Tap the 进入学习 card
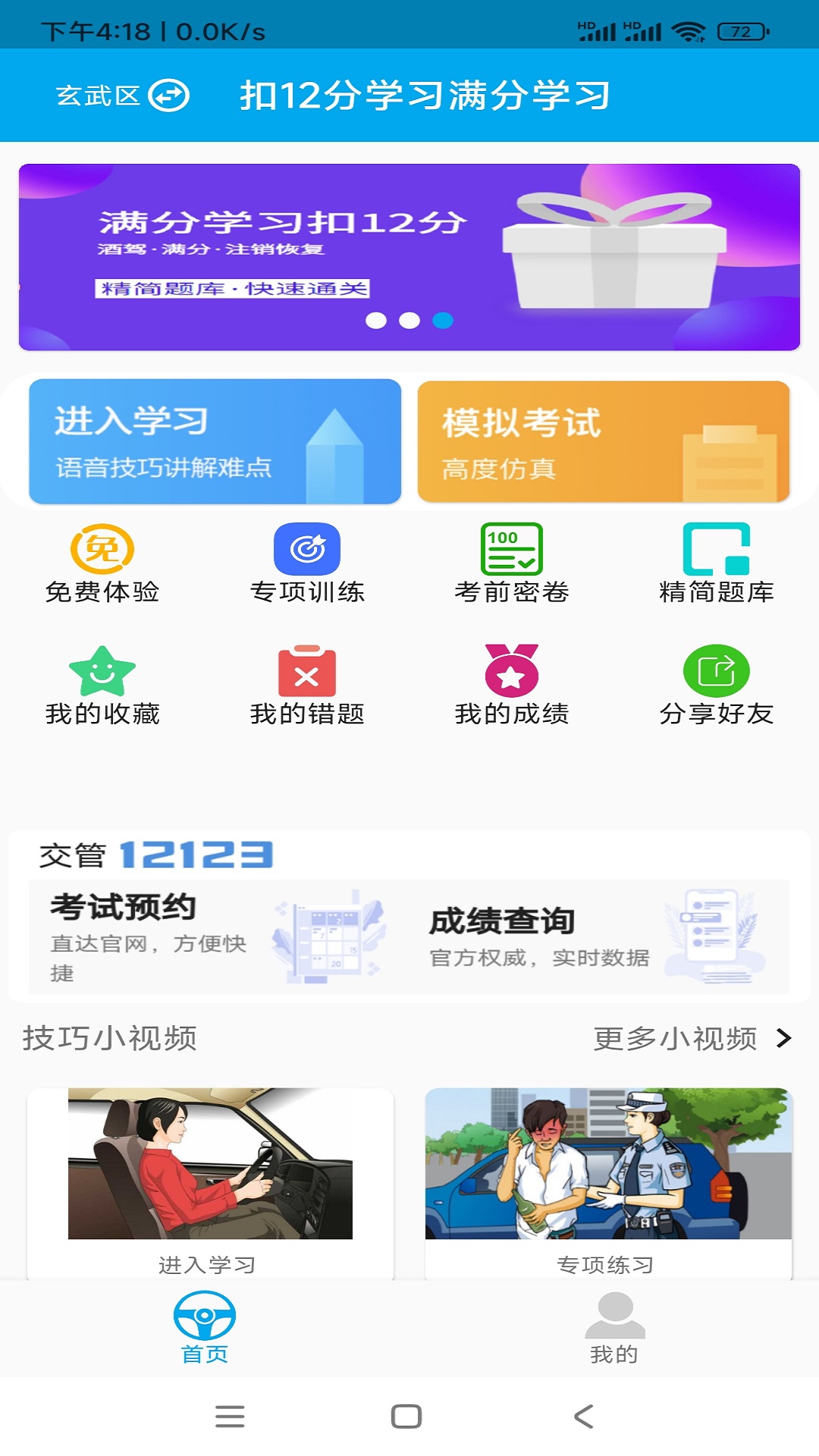Image resolution: width=819 pixels, height=1456 pixels. click(x=215, y=441)
